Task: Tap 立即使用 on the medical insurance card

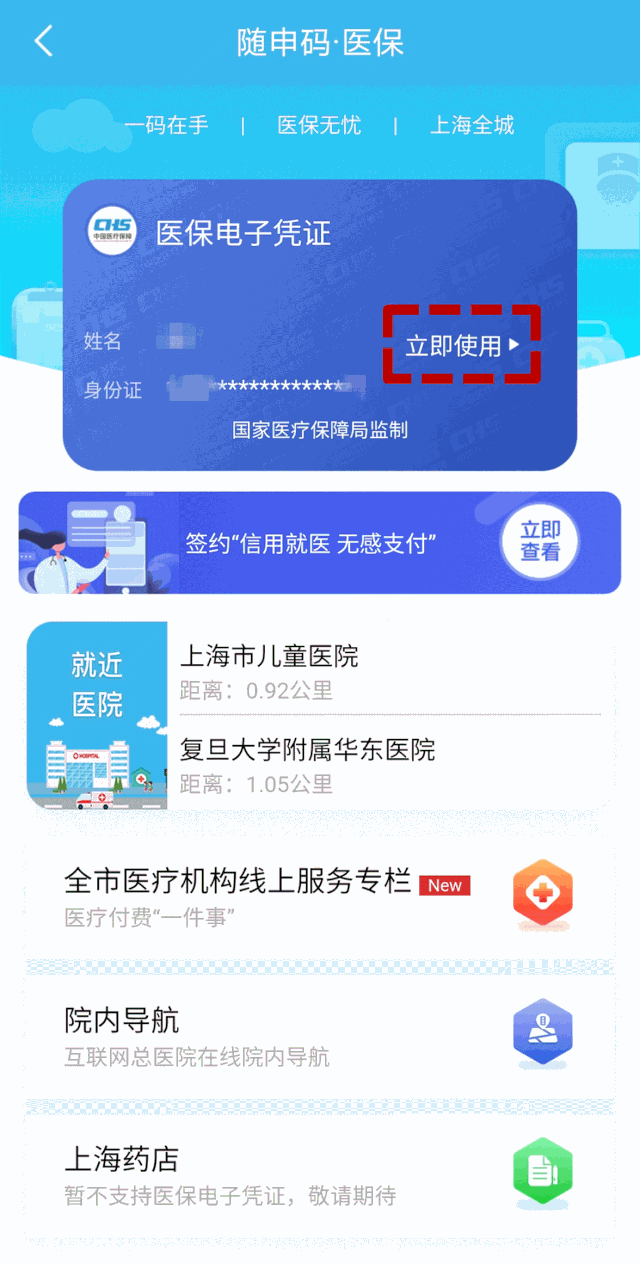Action: click(462, 346)
